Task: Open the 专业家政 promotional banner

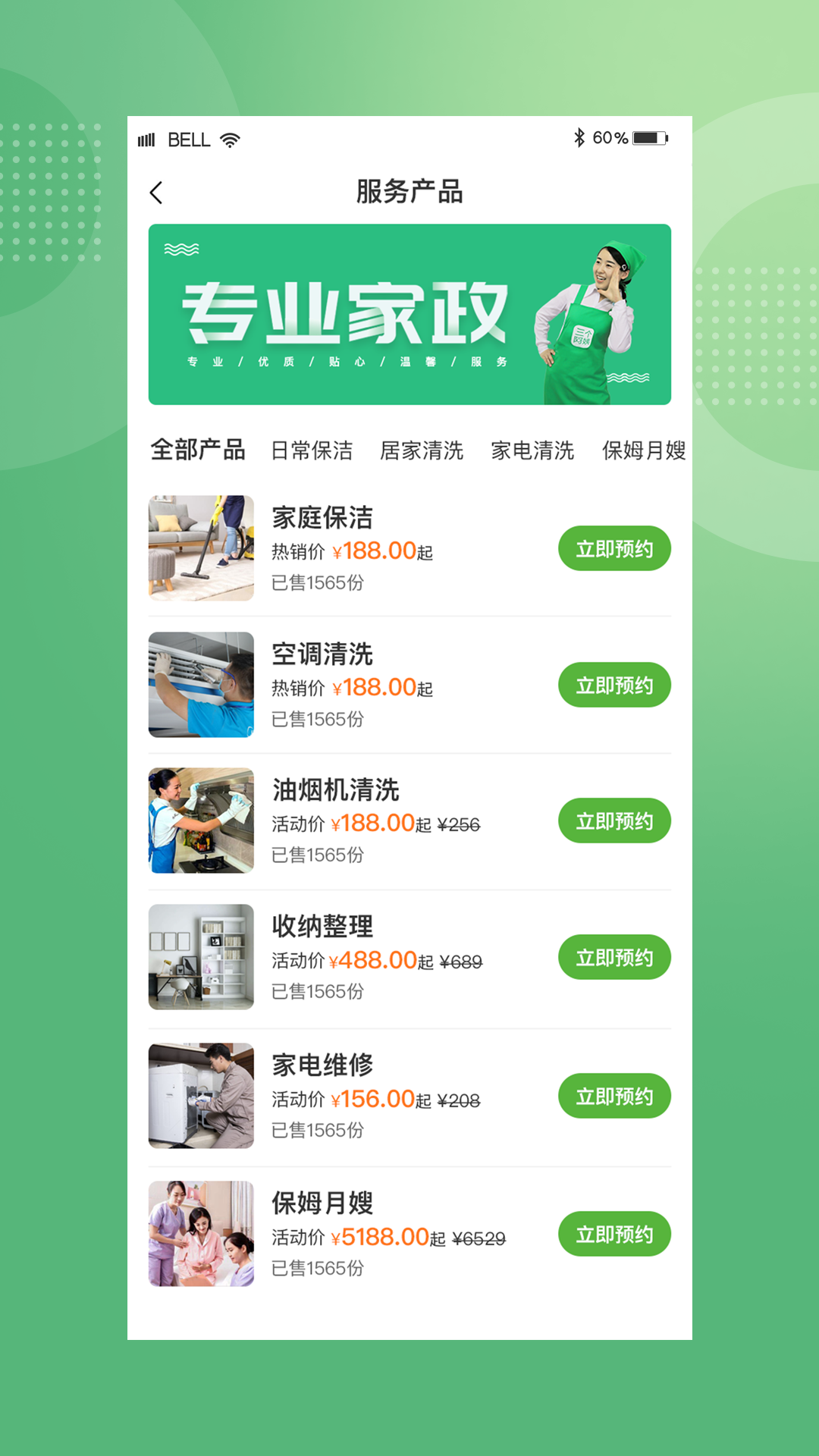Action: tap(409, 314)
